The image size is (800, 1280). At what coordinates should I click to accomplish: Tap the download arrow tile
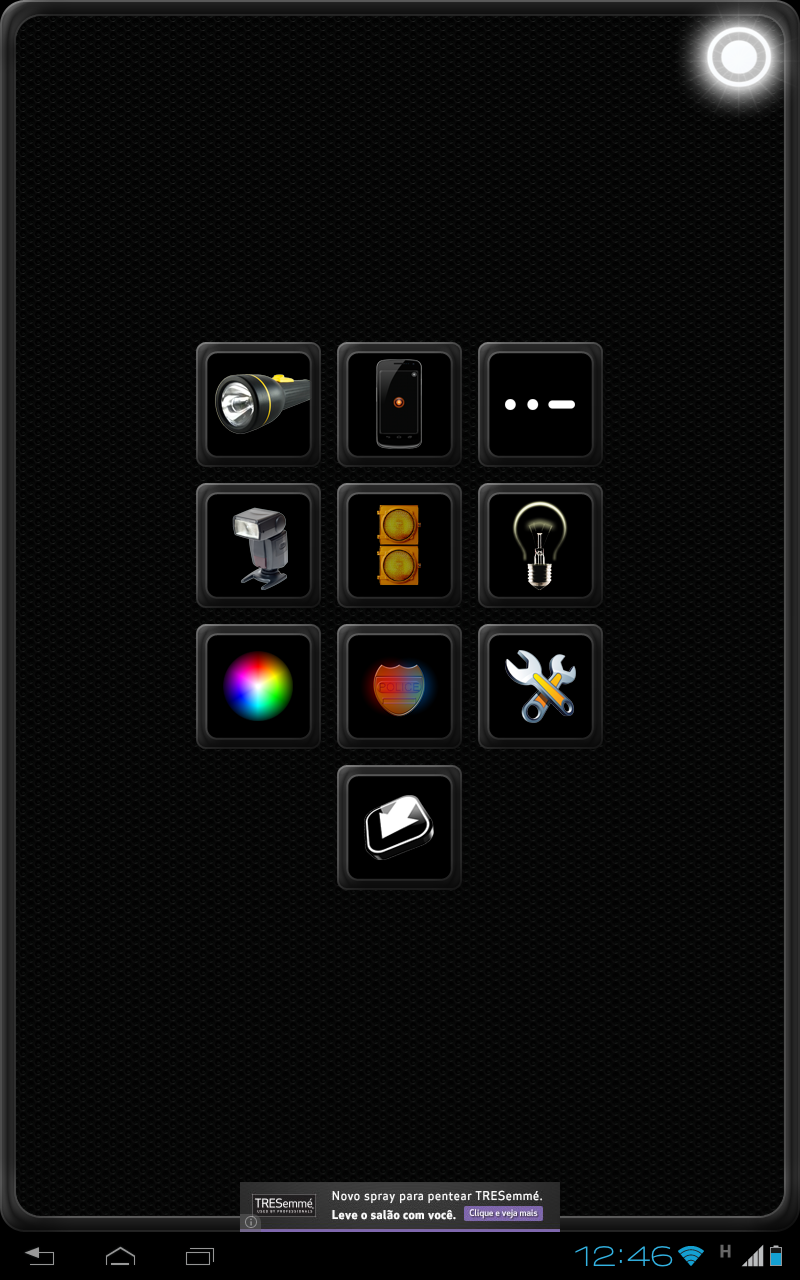pos(399,827)
